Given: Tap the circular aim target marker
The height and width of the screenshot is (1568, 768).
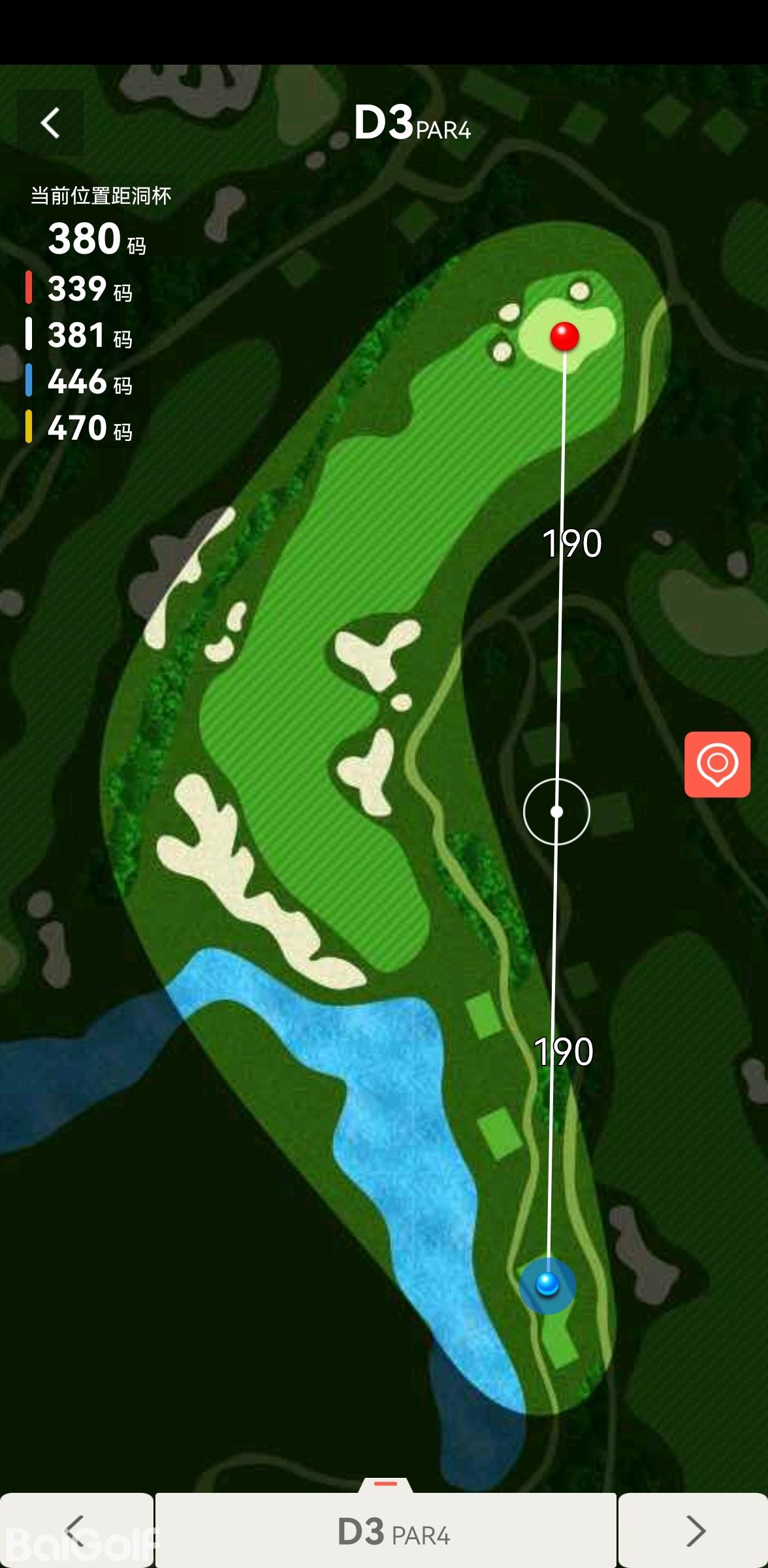Looking at the screenshot, I should pos(556,811).
